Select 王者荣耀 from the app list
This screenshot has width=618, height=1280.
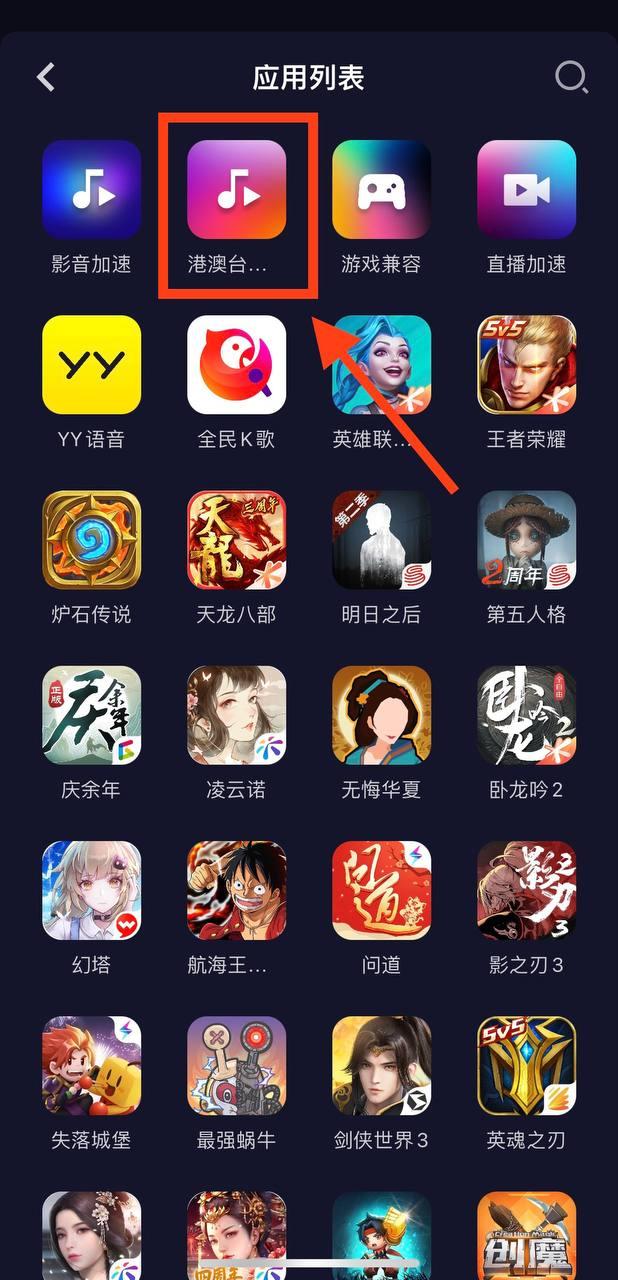[526, 365]
